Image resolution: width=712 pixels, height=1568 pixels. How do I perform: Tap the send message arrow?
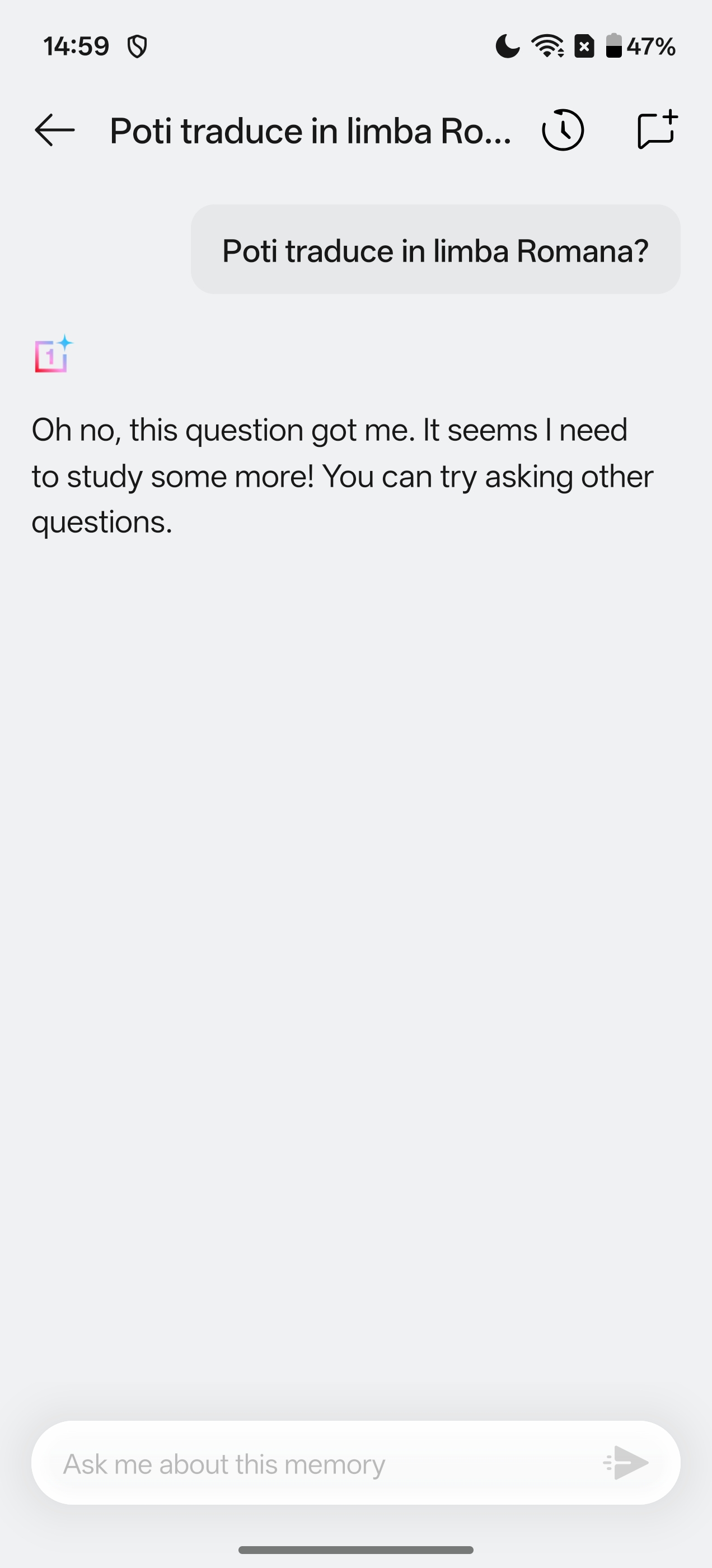pyautogui.click(x=627, y=1463)
